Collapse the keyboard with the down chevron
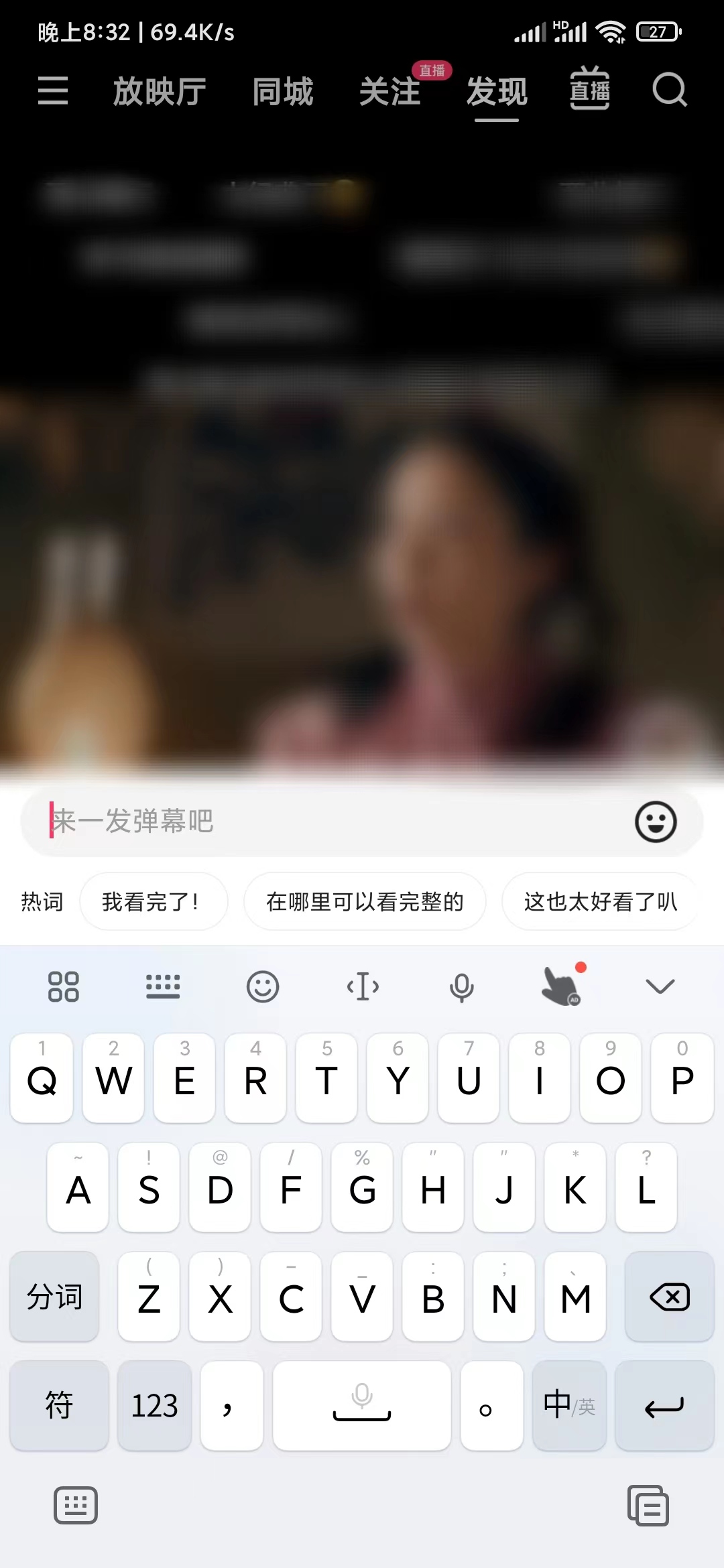Viewport: 724px width, 1568px height. (660, 985)
